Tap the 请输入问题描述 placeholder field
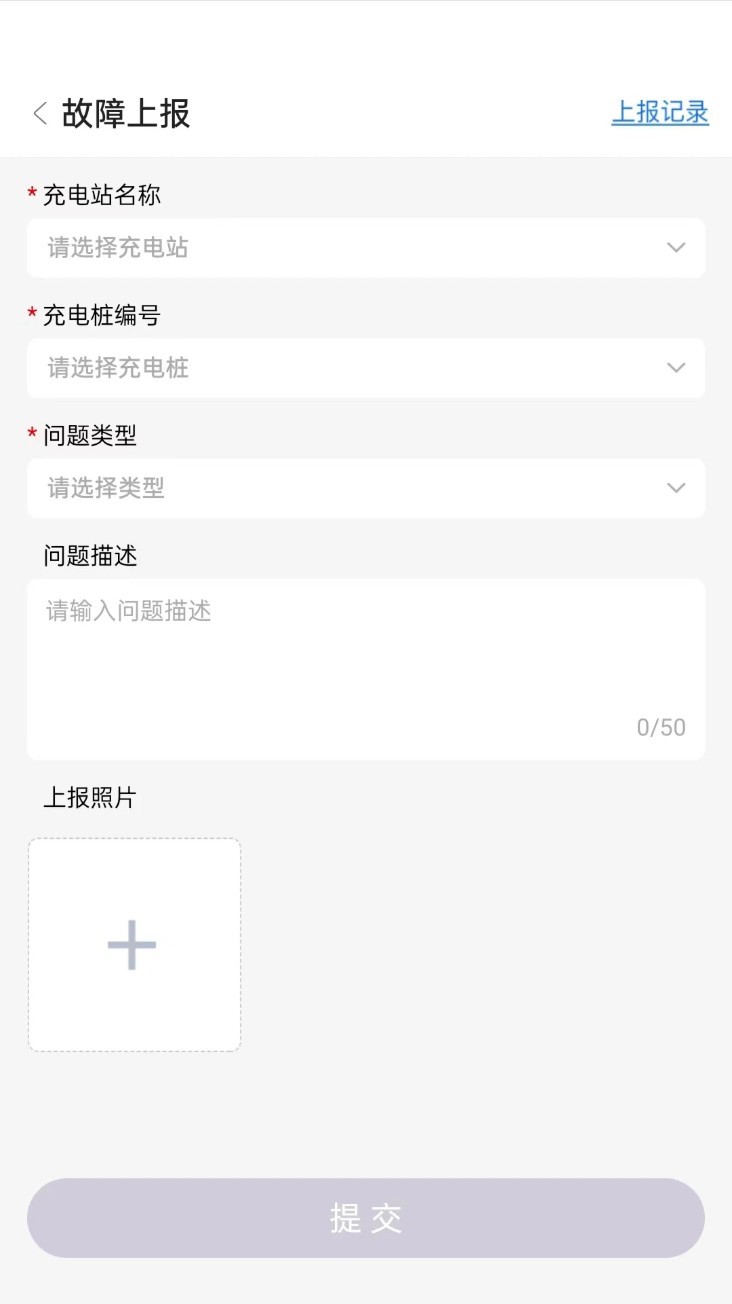This screenshot has width=732, height=1304. pyautogui.click(x=128, y=611)
